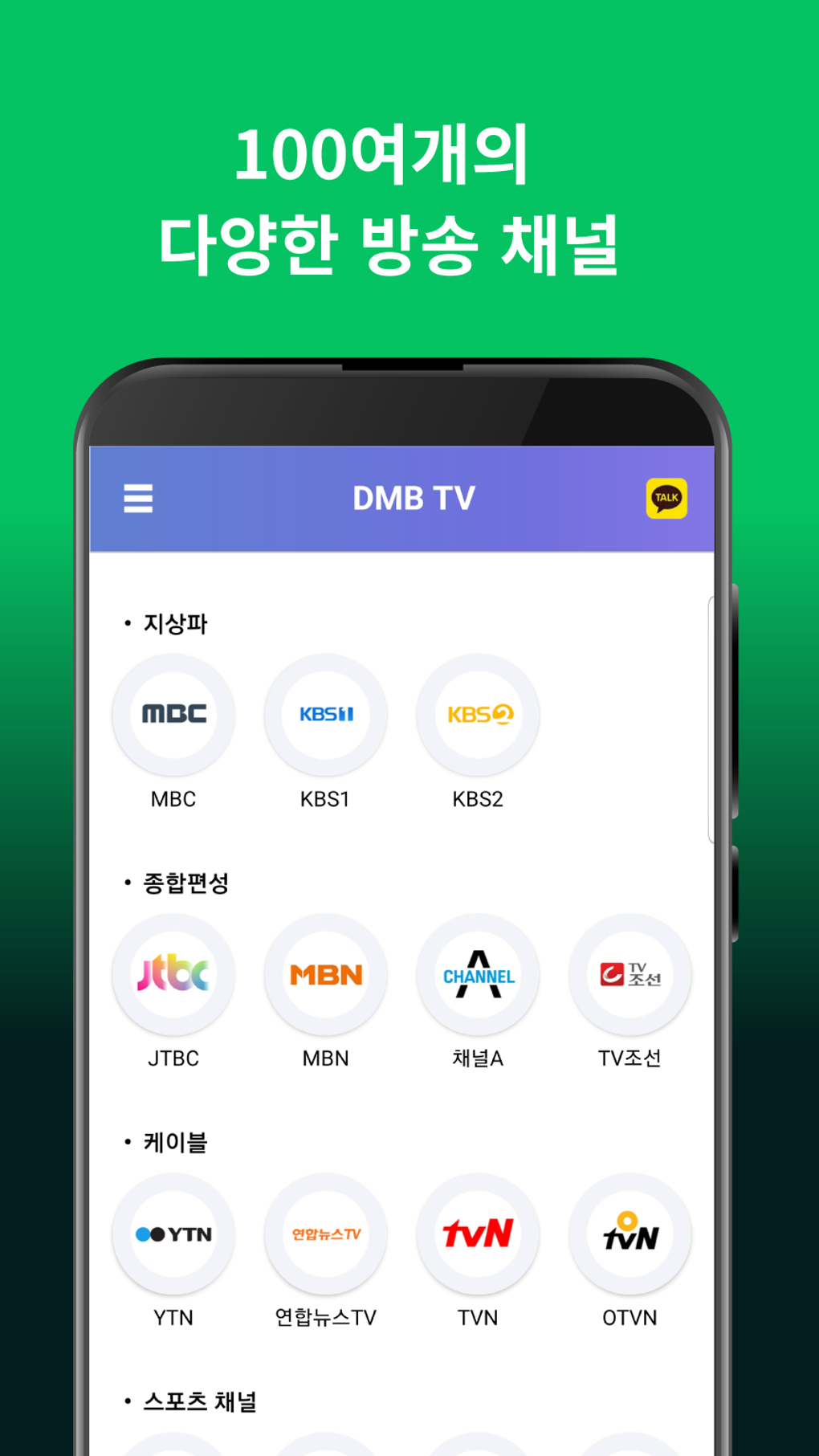819x1456 pixels.
Task: Select the Channel A icon
Action: pos(478,974)
